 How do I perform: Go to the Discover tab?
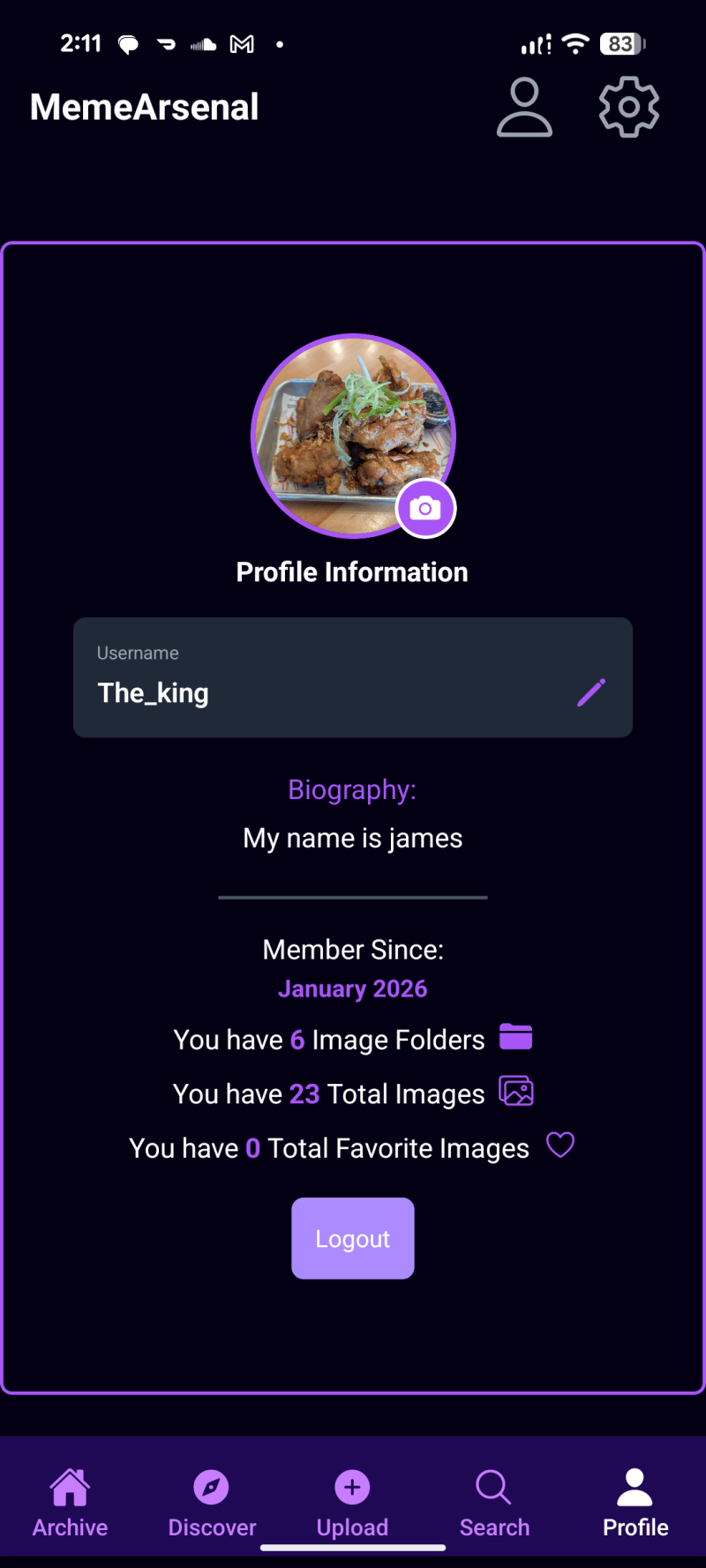pyautogui.click(x=212, y=1503)
